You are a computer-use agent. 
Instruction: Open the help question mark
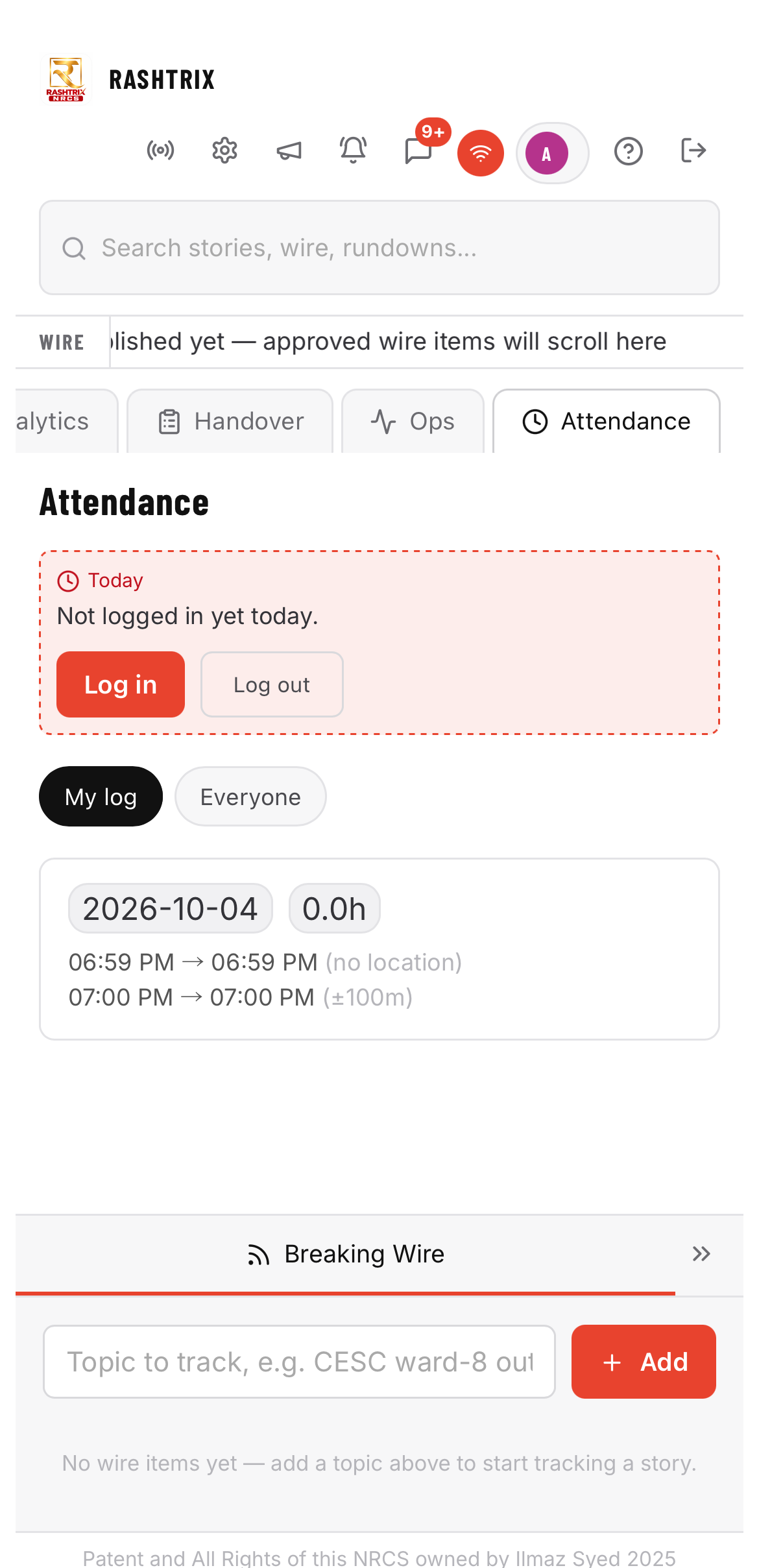628,151
